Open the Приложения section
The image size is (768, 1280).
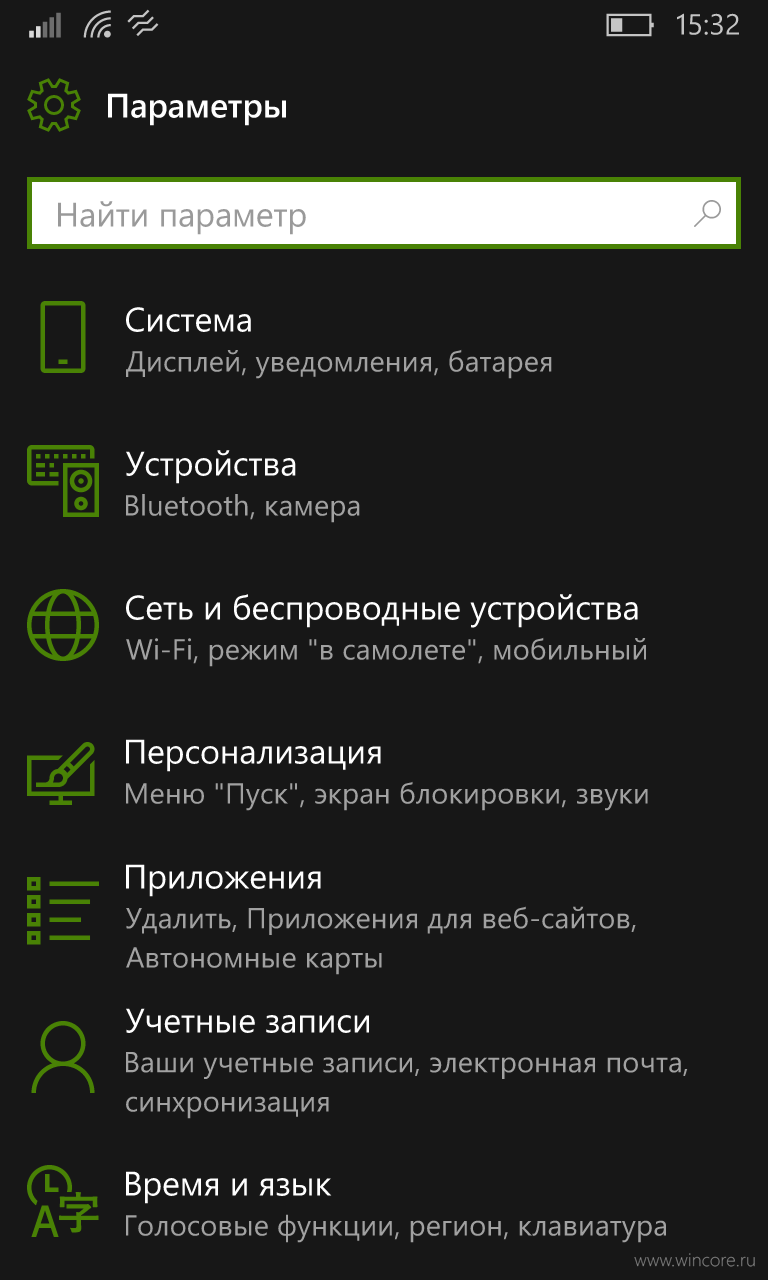384,916
